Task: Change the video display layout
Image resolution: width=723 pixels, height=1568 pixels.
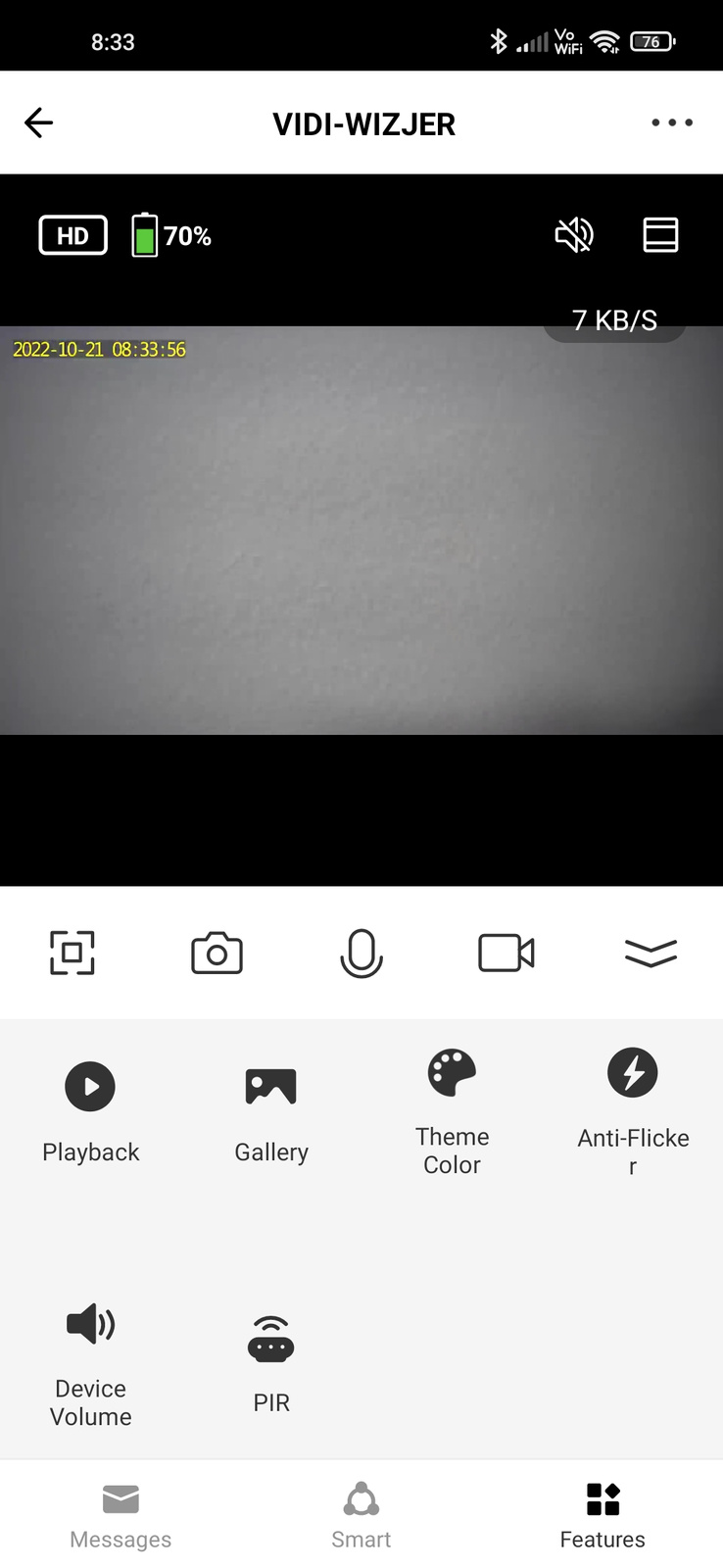Action: [660, 235]
